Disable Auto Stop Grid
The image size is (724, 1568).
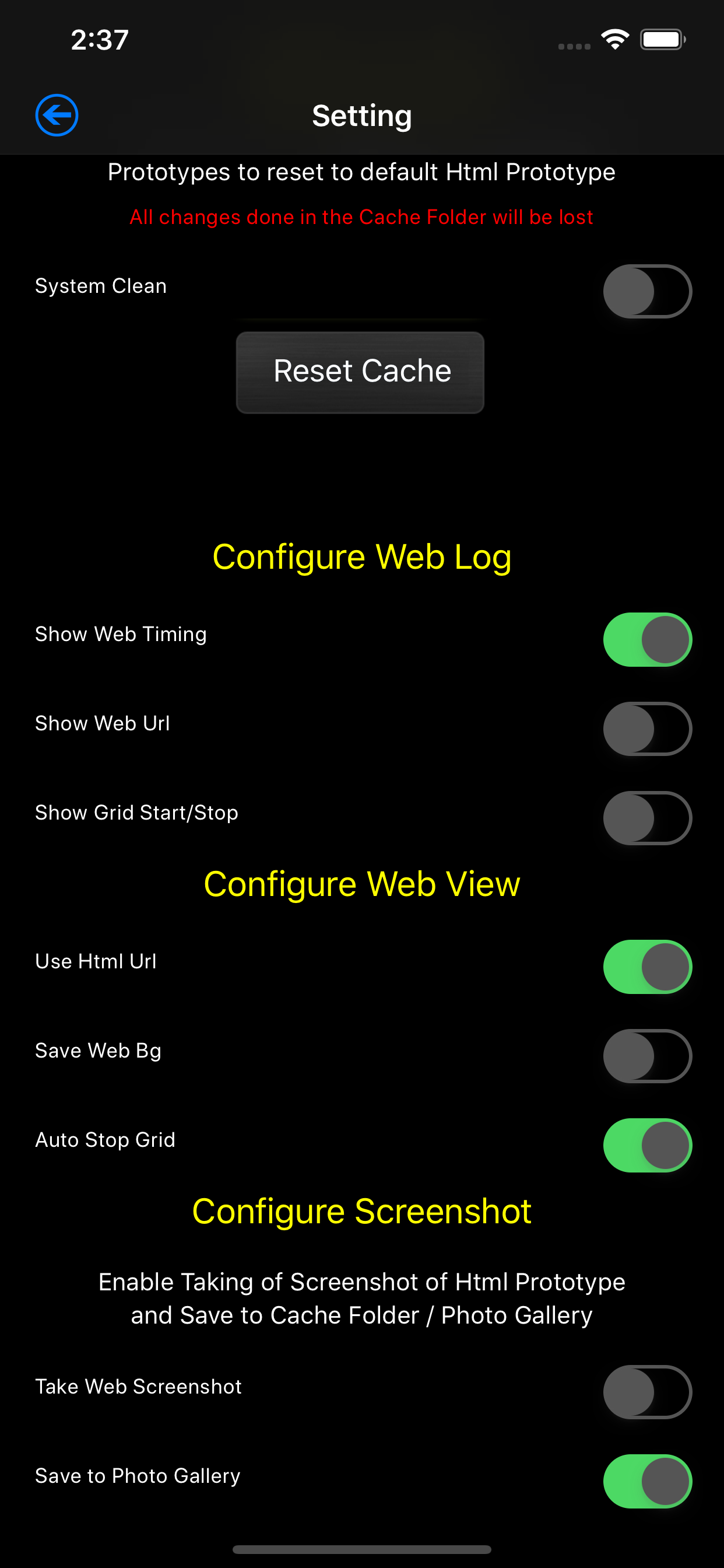point(647,1146)
